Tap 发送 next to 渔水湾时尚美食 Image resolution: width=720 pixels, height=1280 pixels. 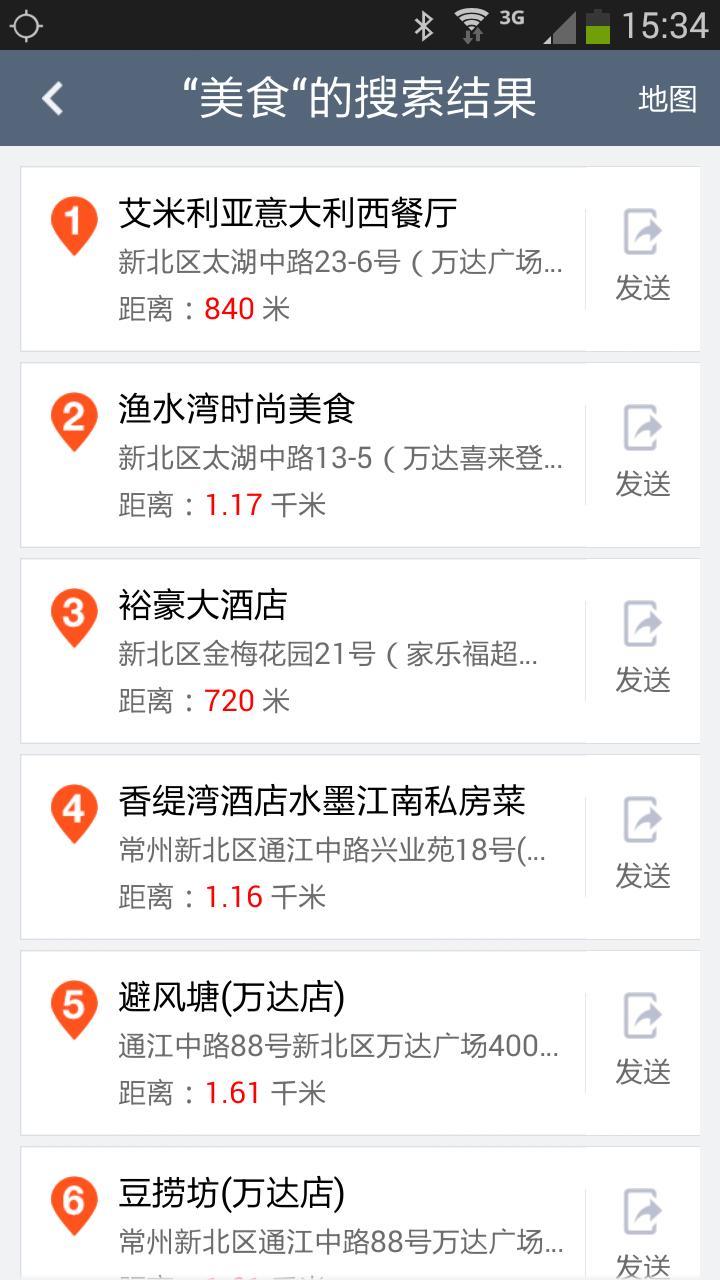[x=643, y=453]
